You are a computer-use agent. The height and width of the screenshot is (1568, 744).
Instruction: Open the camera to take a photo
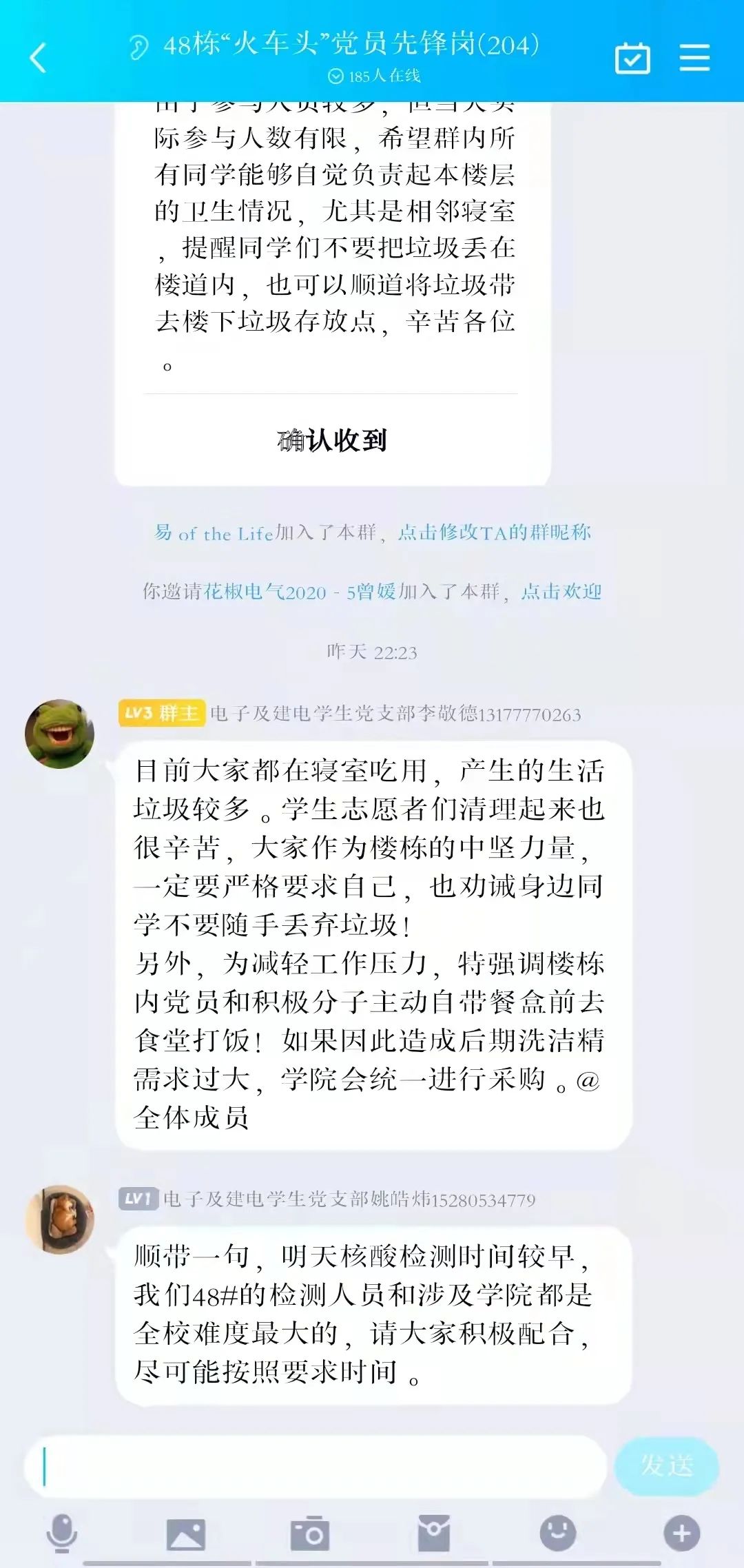point(309,1534)
